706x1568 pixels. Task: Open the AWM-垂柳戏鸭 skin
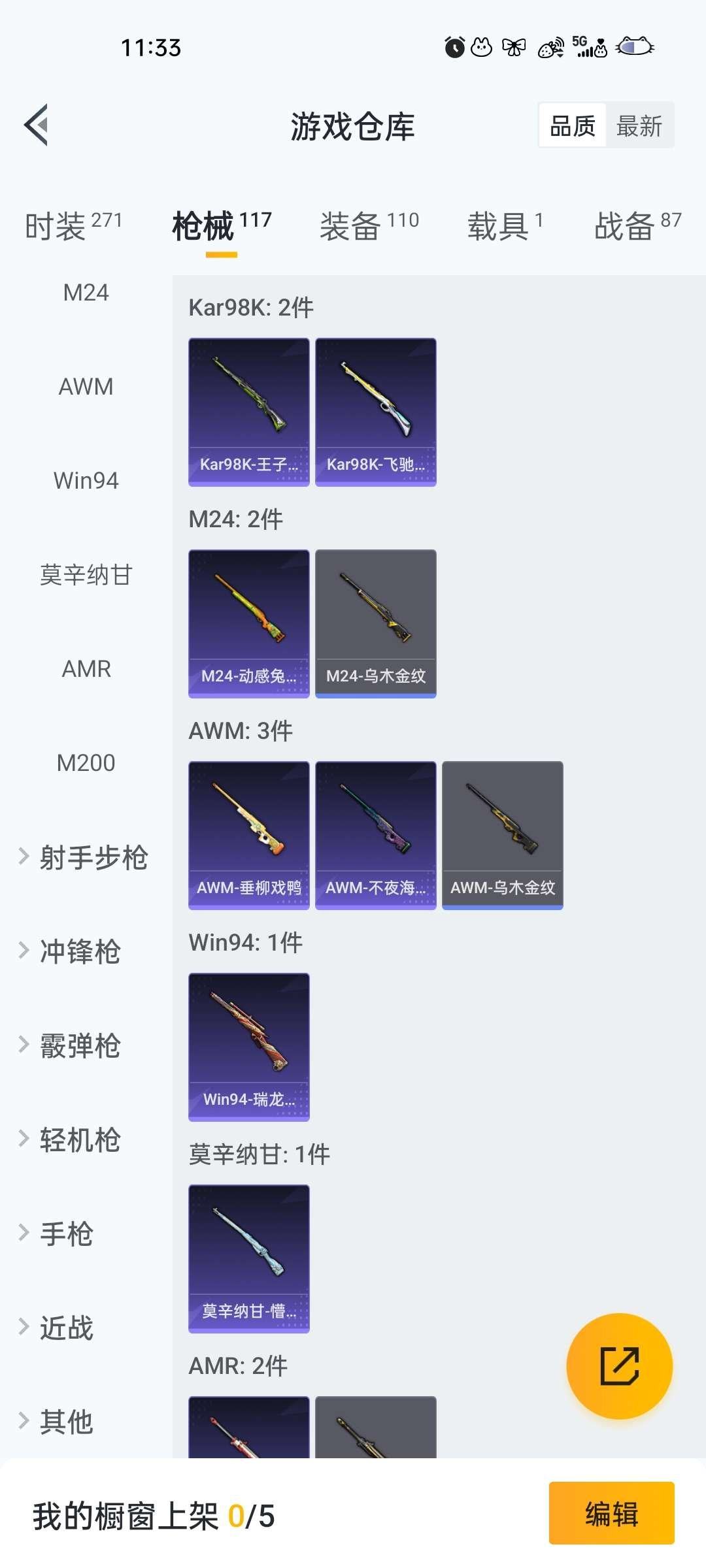pos(248,833)
